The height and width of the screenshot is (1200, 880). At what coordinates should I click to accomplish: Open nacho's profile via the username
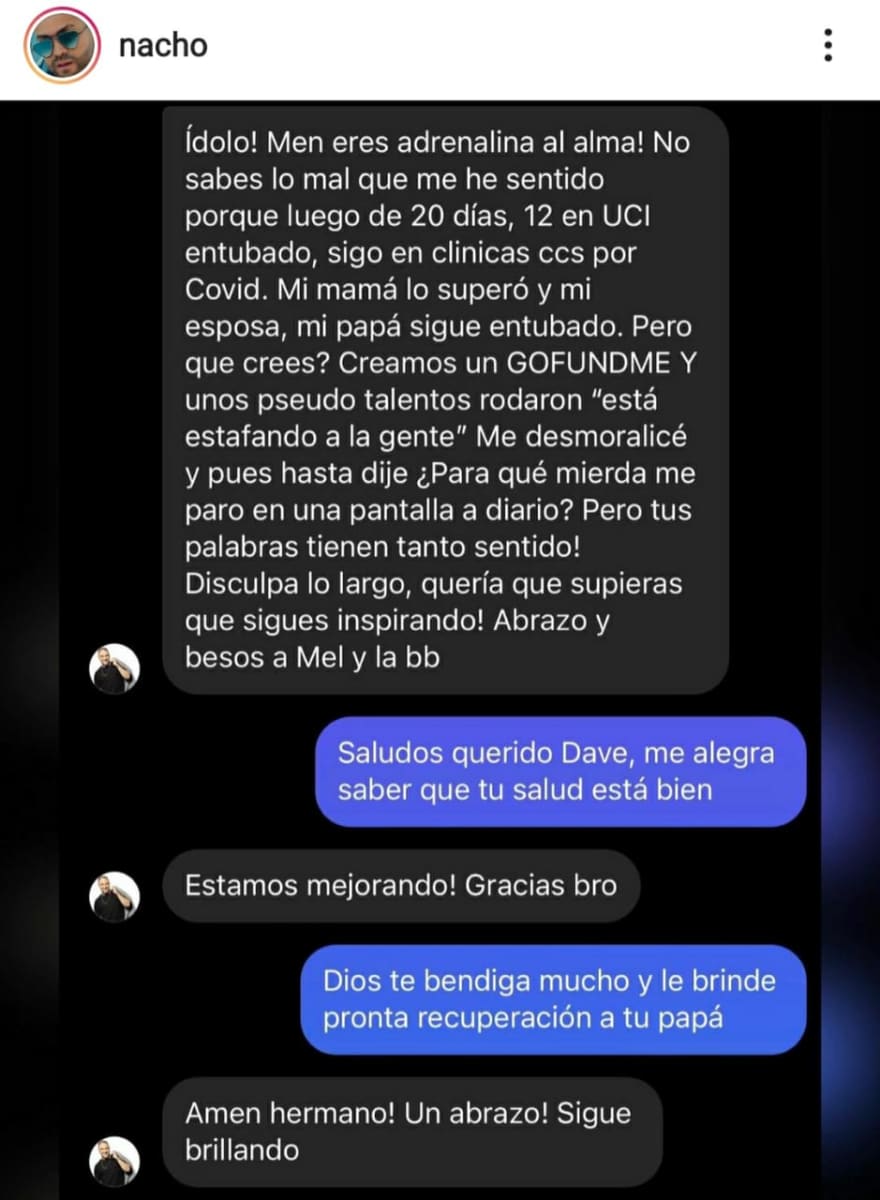point(163,46)
